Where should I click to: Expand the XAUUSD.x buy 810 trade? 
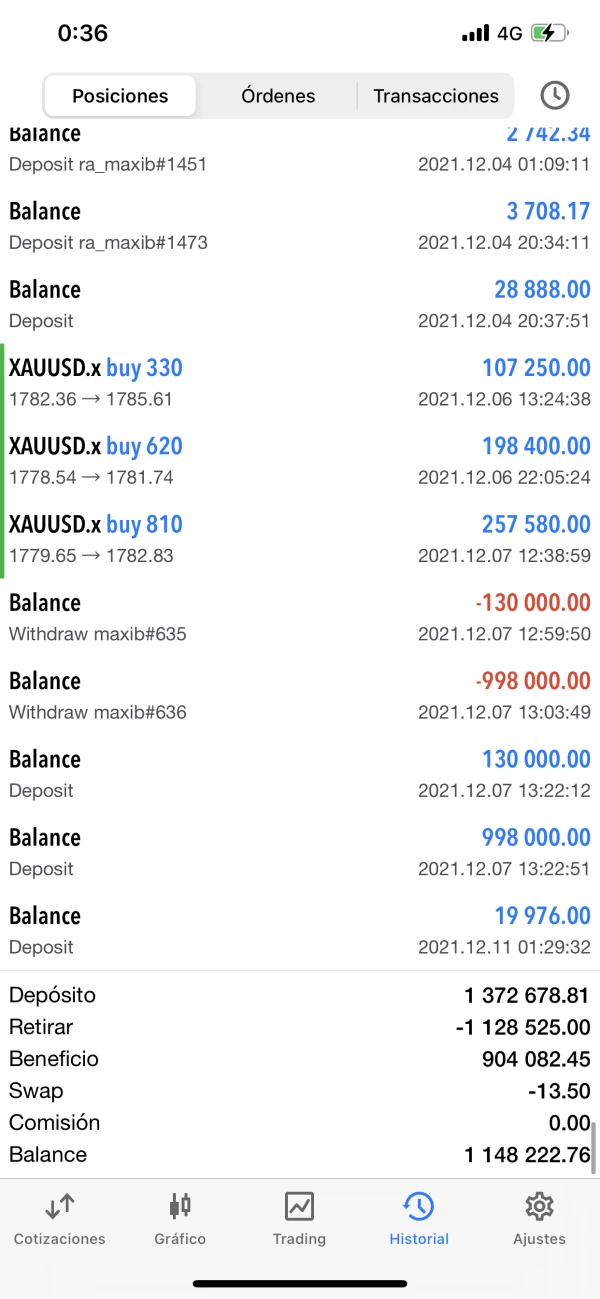click(300, 539)
